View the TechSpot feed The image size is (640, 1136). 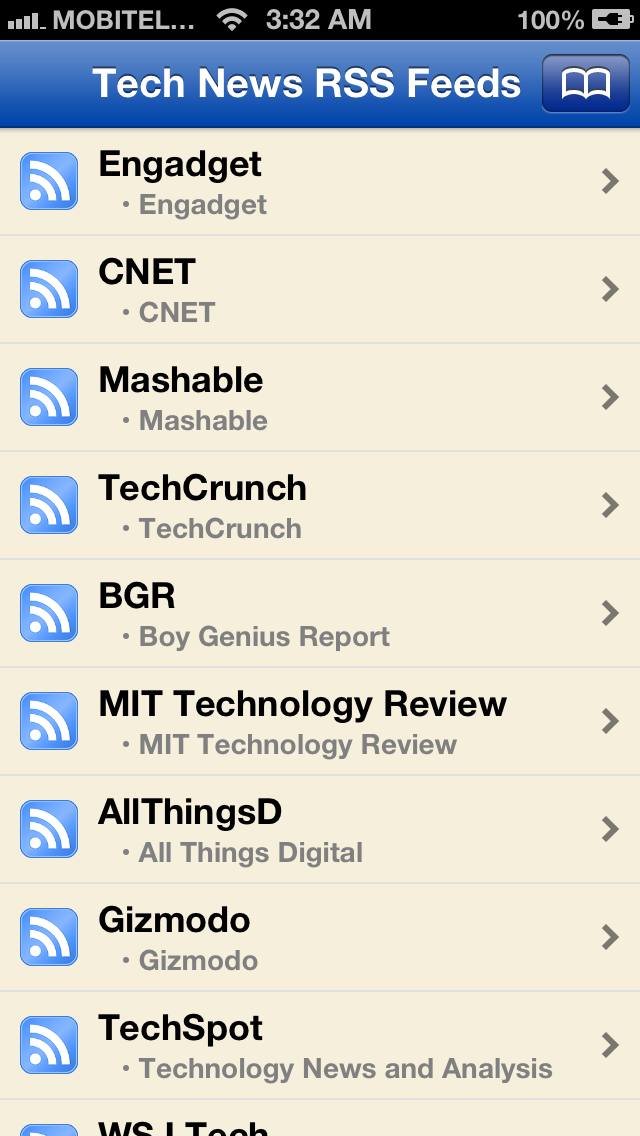(320, 1045)
